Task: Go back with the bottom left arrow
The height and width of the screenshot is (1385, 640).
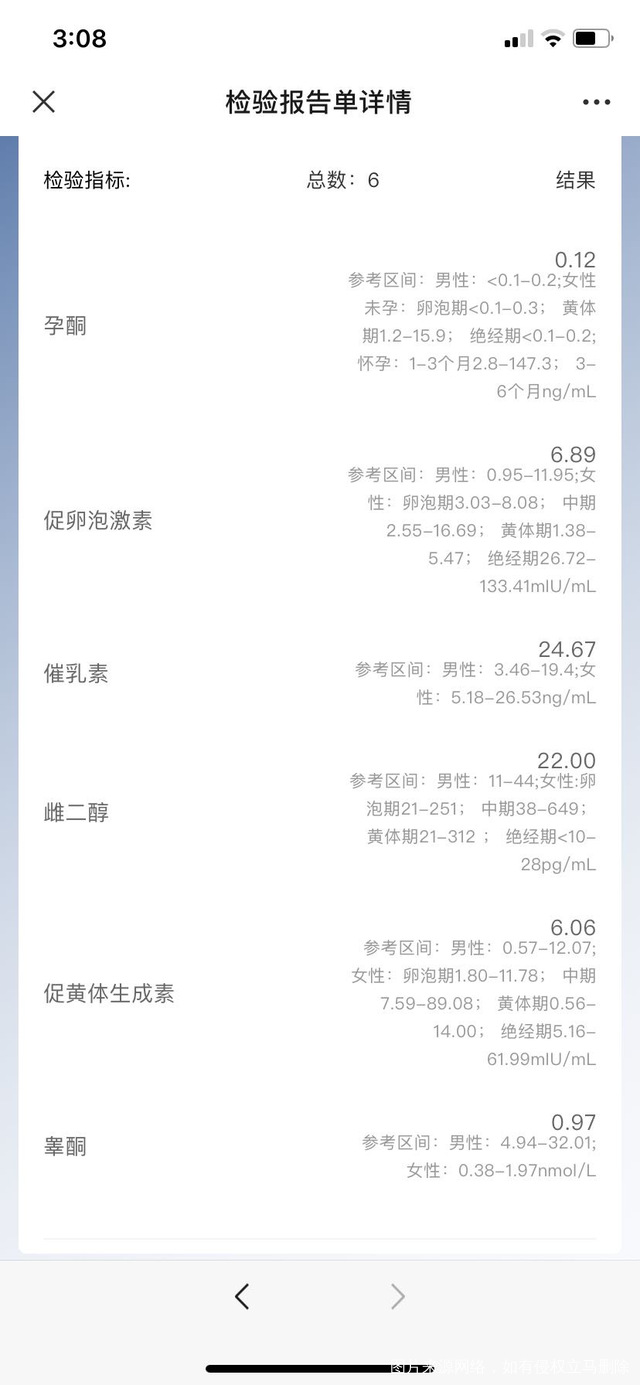Action: [242, 1297]
